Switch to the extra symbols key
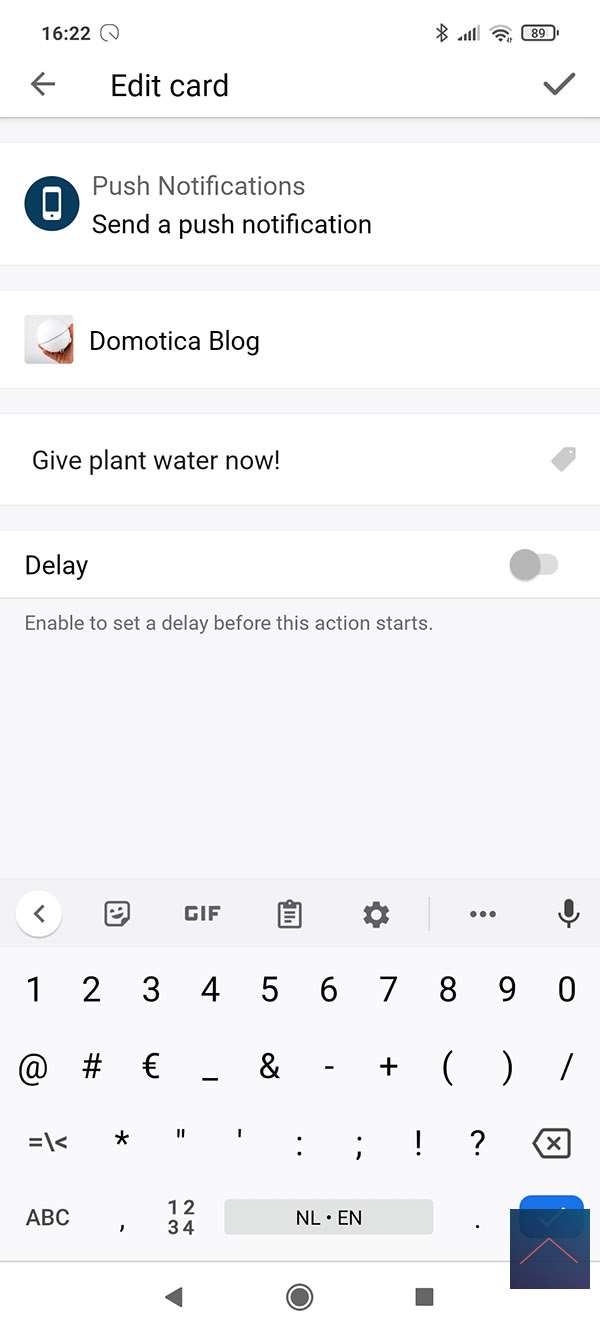 [48, 1143]
